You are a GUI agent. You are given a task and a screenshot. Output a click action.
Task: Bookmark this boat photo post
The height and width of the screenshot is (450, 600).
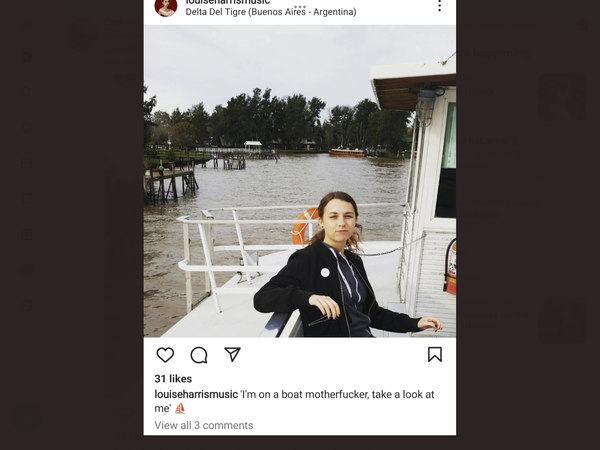point(435,355)
